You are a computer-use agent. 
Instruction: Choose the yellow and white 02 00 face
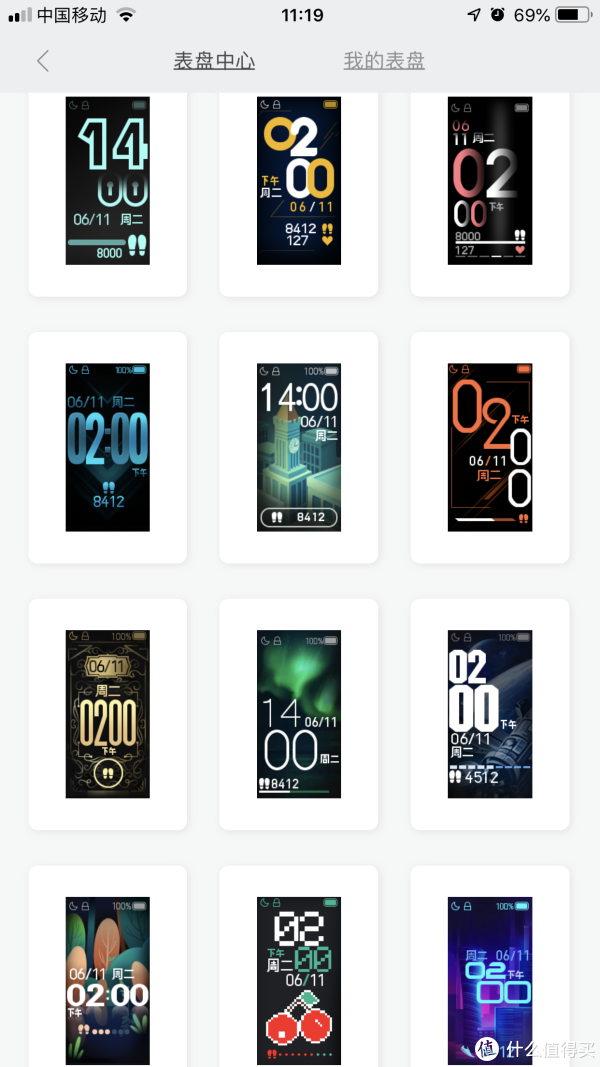point(299,181)
